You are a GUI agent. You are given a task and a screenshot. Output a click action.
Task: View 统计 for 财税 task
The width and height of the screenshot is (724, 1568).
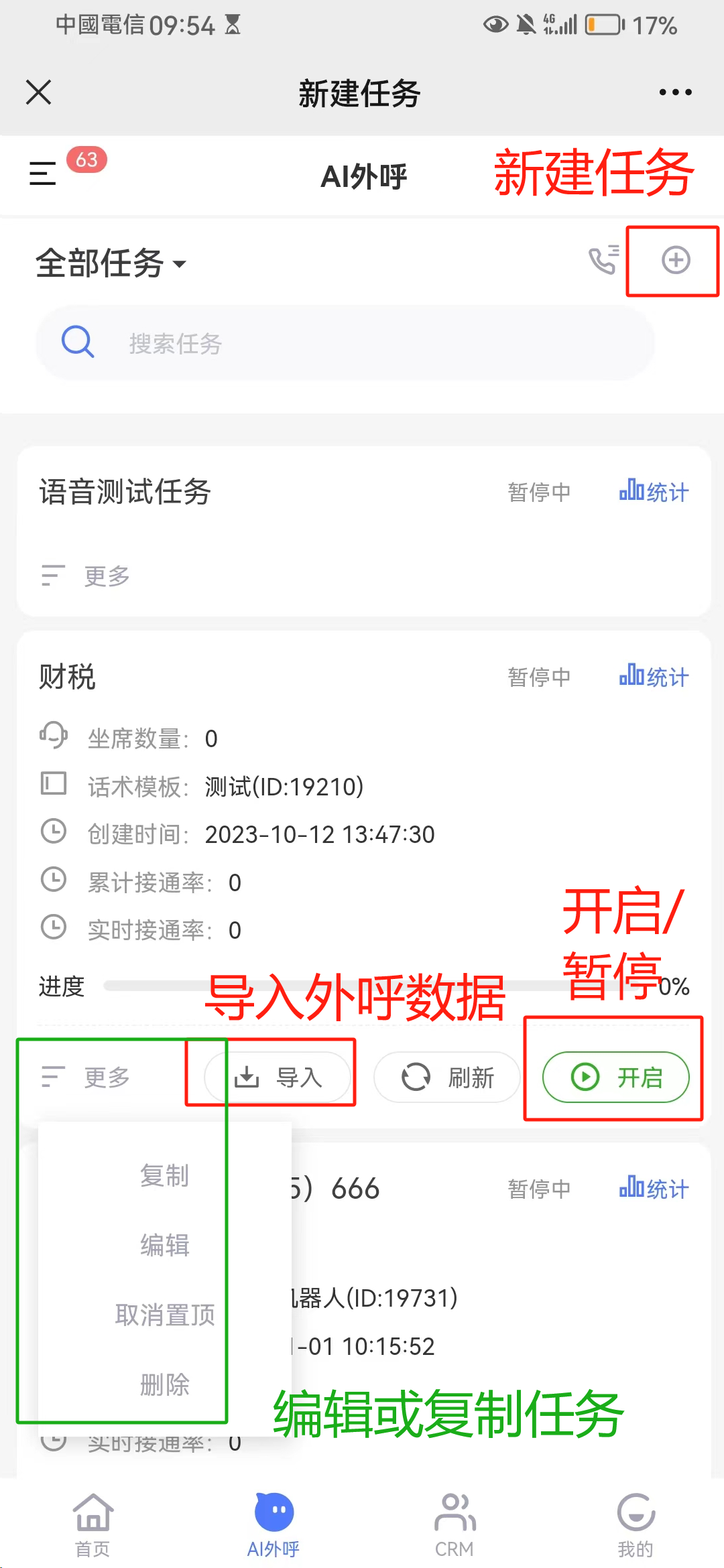pyautogui.click(x=654, y=677)
